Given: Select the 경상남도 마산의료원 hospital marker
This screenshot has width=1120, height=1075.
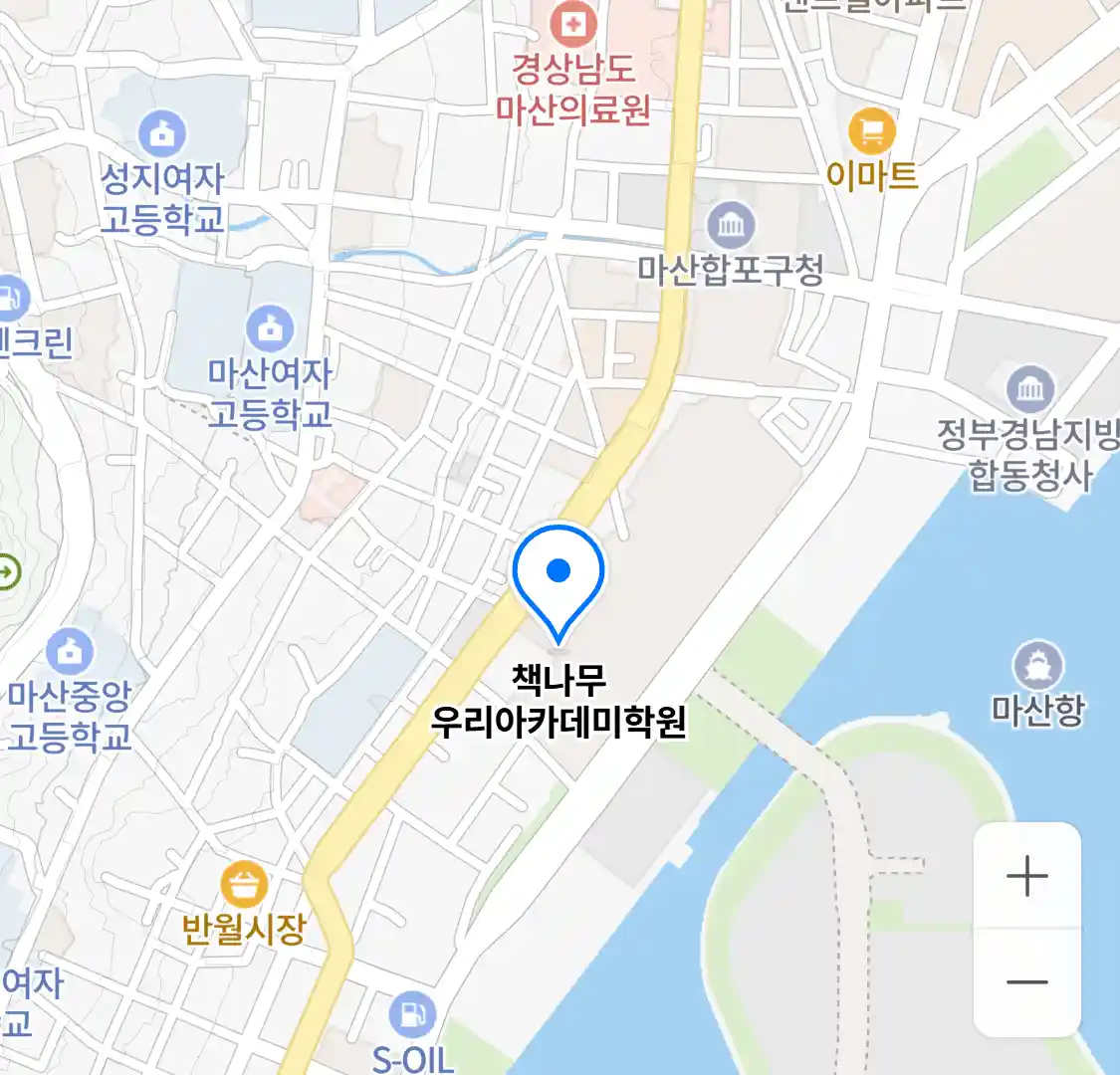Looking at the screenshot, I should (x=574, y=23).
